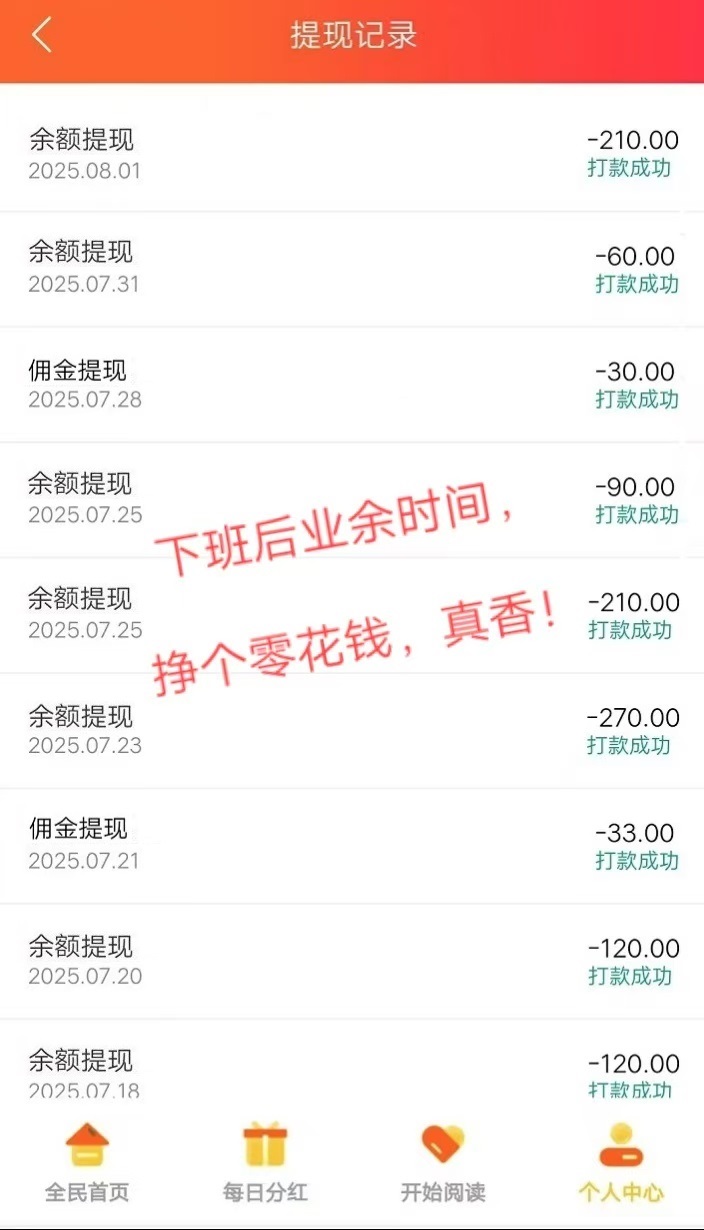Switch to the 全民首页 tab
Viewport: 704px width, 1230px height.
[x=87, y=1164]
